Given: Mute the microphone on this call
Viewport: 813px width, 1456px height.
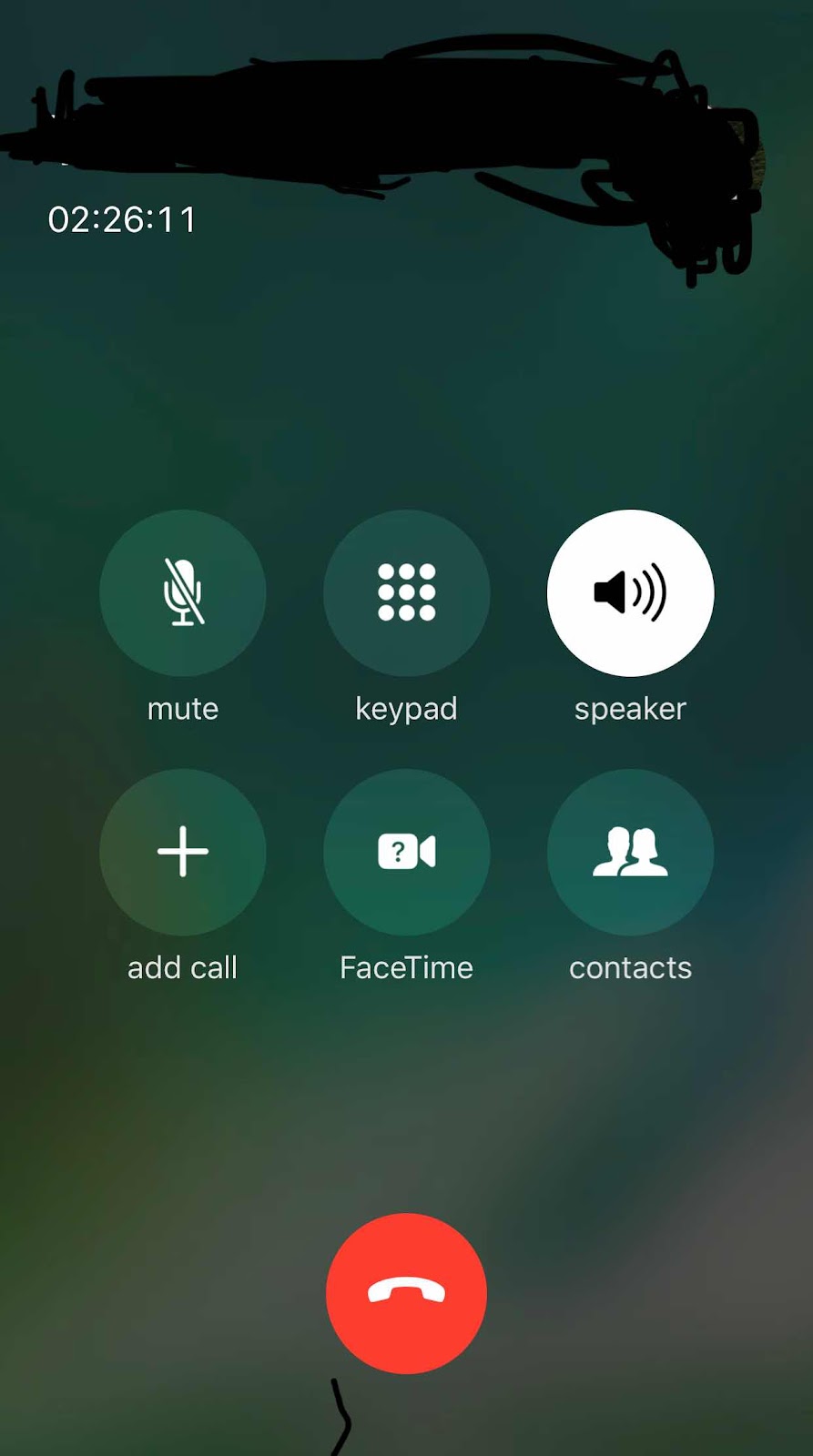Looking at the screenshot, I should click(x=182, y=592).
